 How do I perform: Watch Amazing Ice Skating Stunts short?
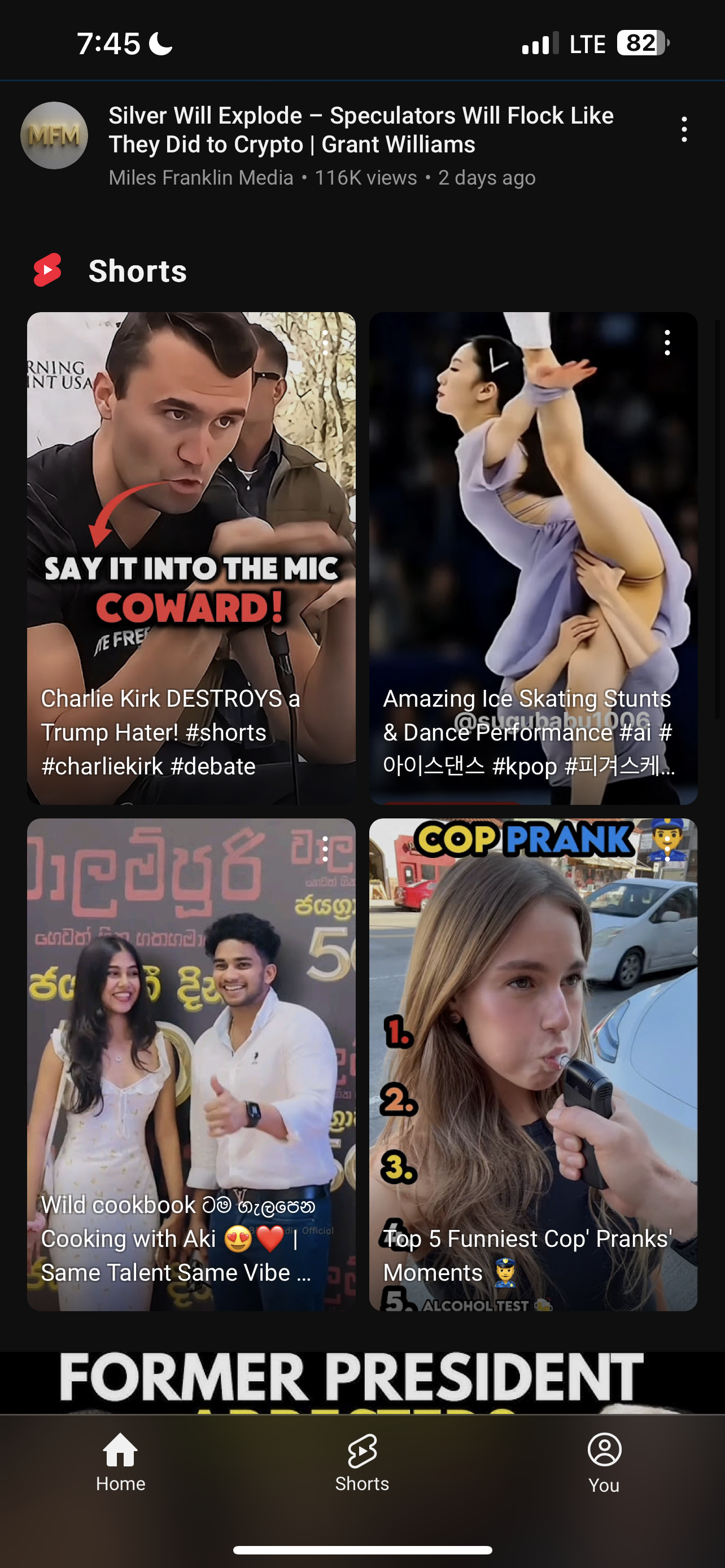[533, 558]
